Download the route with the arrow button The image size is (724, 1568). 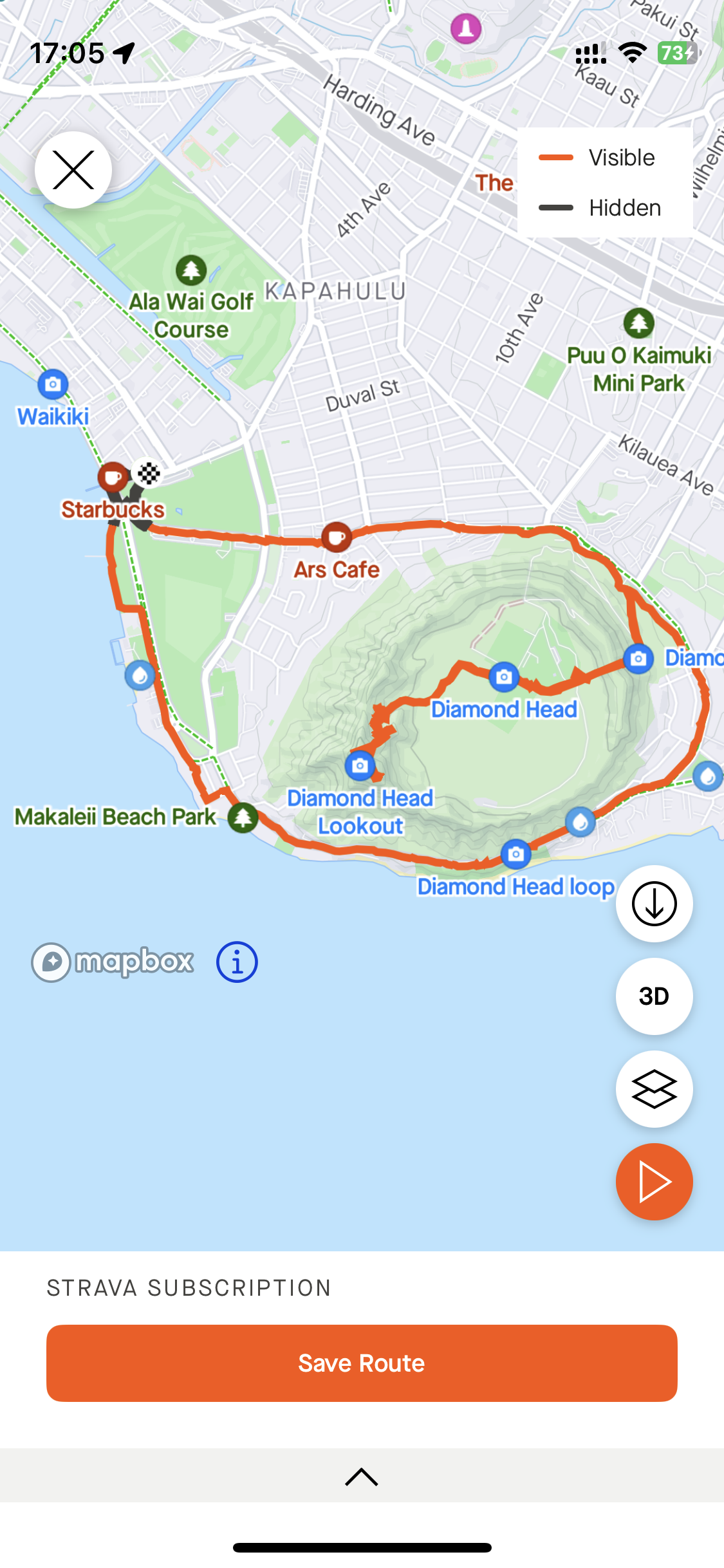[x=654, y=904]
